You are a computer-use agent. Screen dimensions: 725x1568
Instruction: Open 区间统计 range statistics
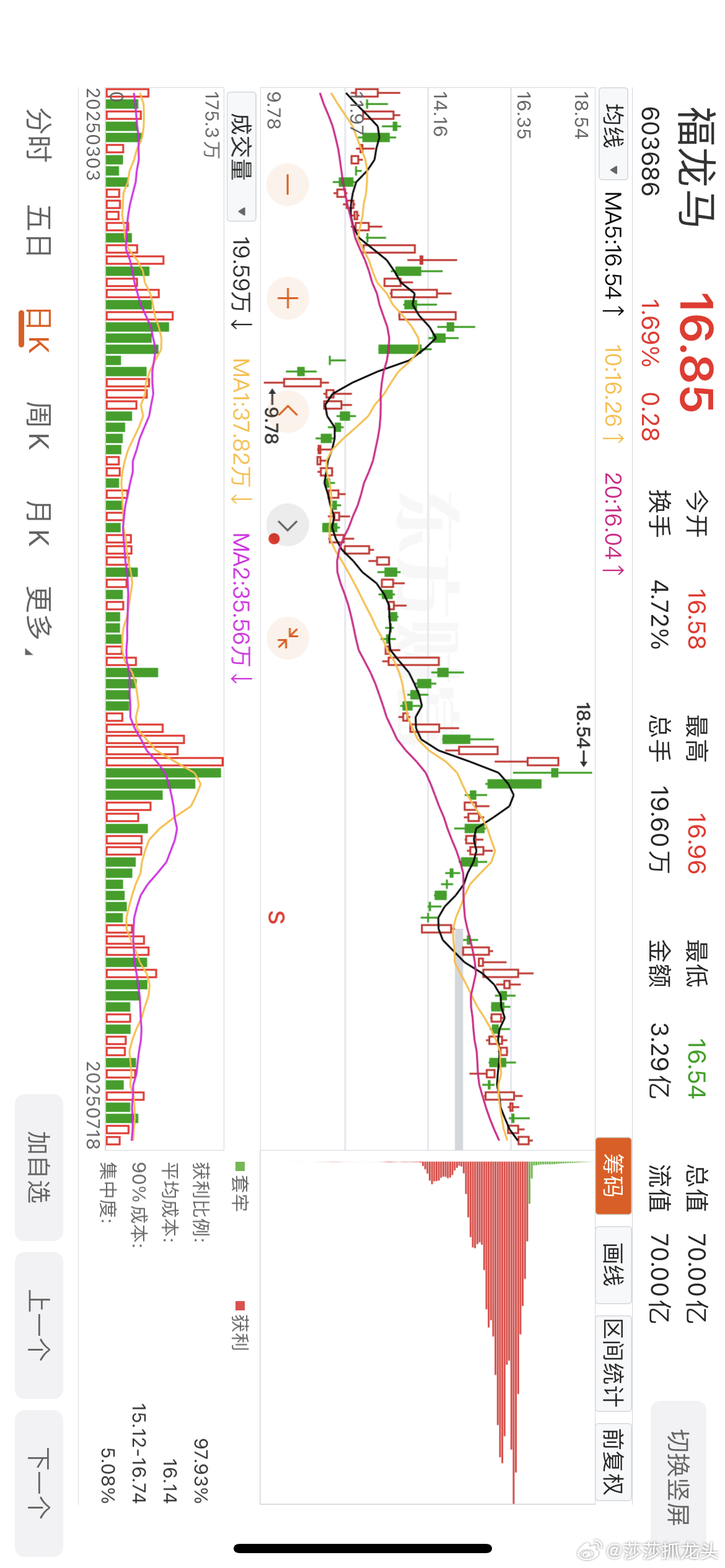tap(613, 1362)
